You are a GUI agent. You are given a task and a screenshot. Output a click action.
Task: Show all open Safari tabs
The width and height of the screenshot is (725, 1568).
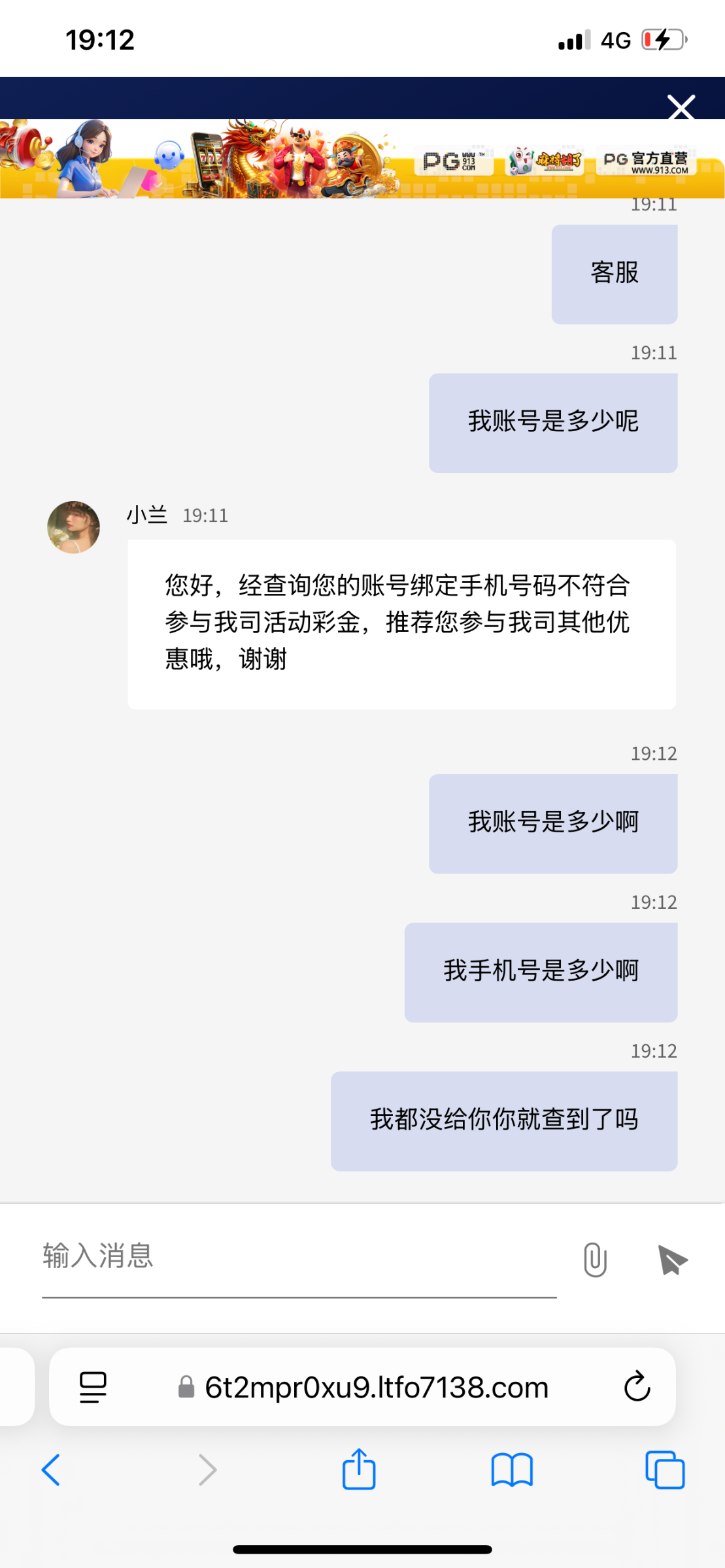[665, 1470]
